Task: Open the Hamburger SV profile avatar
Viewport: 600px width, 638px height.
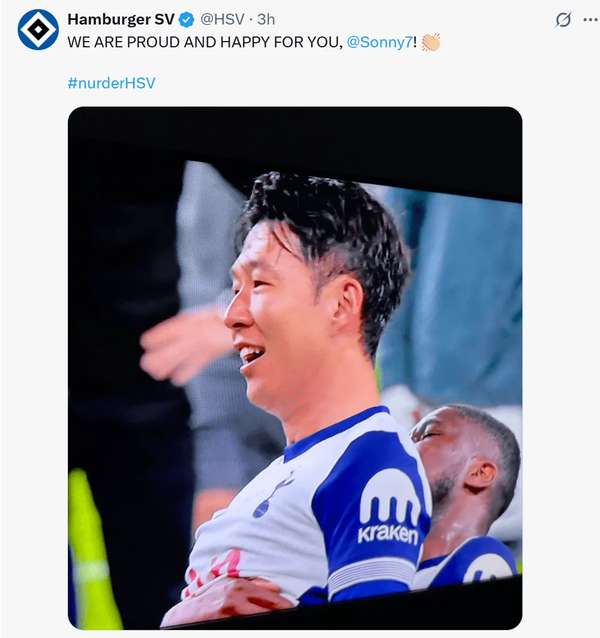Action: (38, 29)
